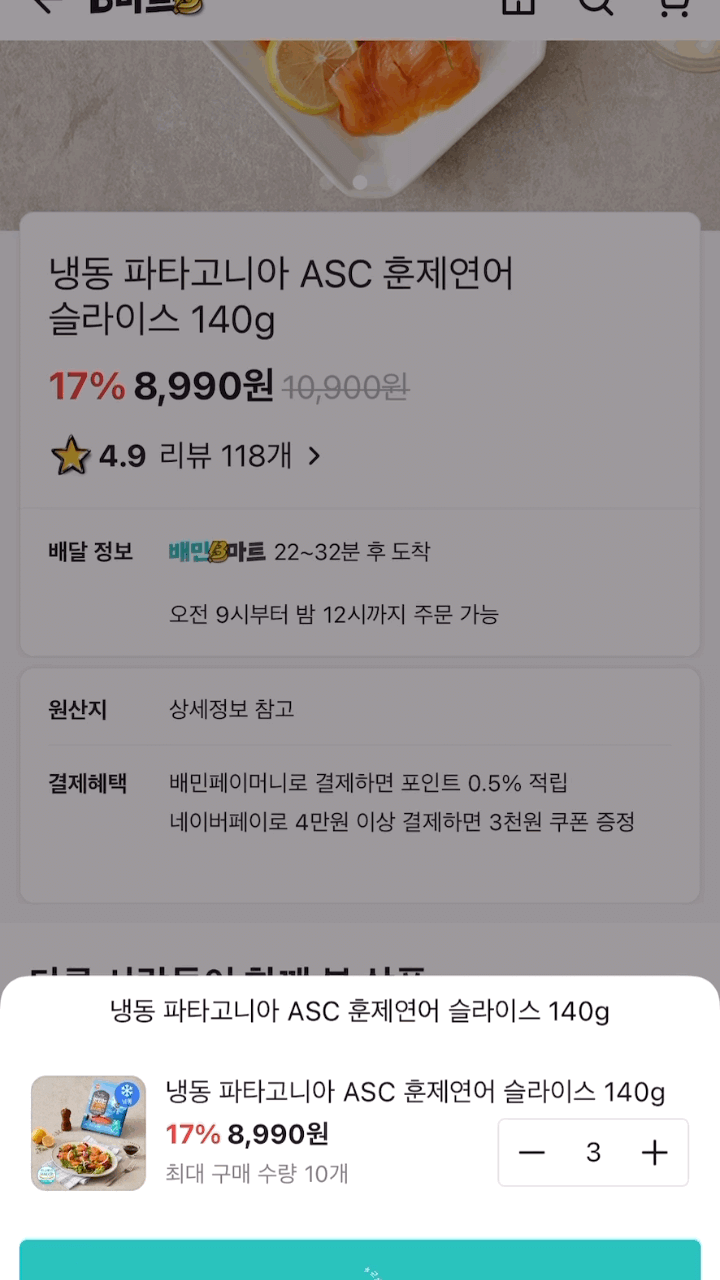Go back with the top-left arrow
Image resolution: width=720 pixels, height=1280 pixels.
42,5
